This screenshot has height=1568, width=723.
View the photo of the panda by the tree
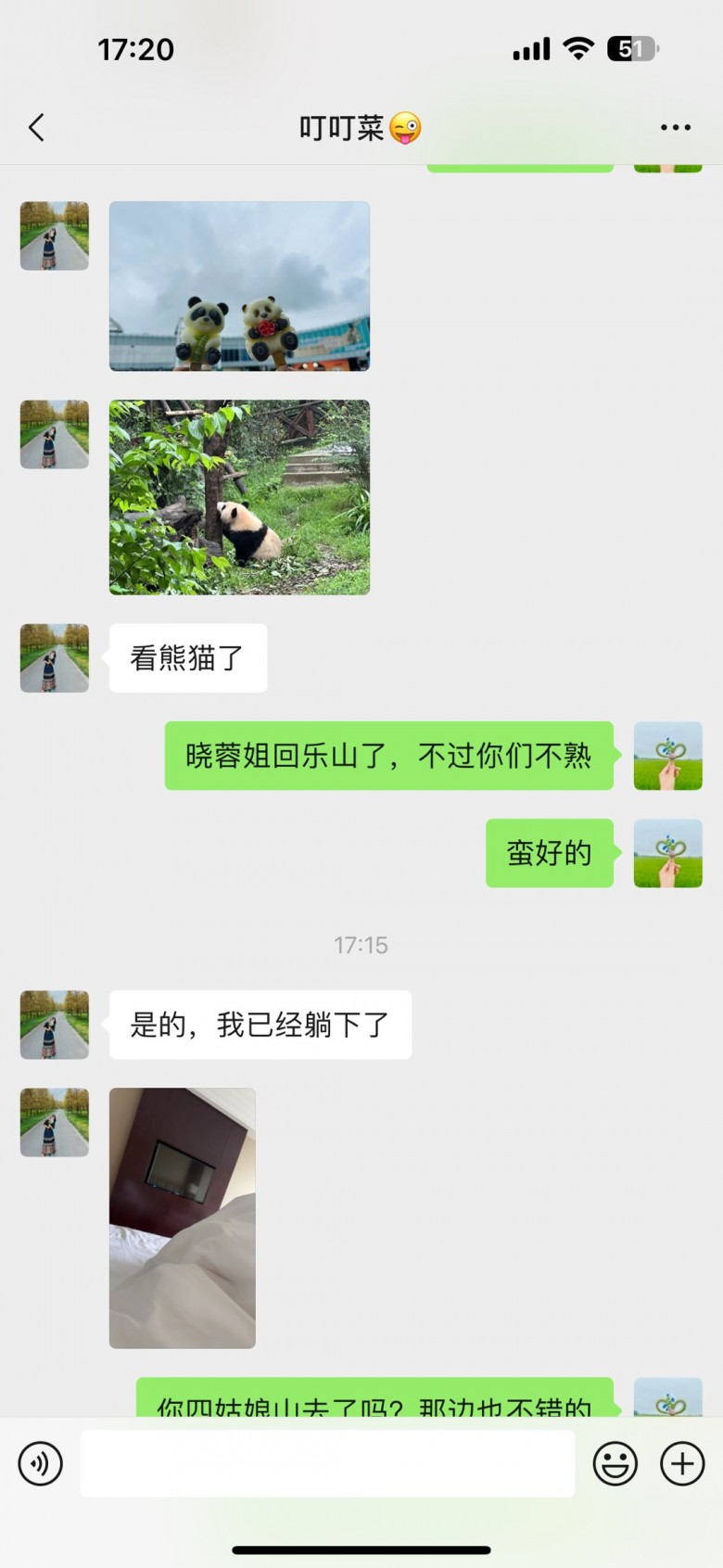coord(239,497)
